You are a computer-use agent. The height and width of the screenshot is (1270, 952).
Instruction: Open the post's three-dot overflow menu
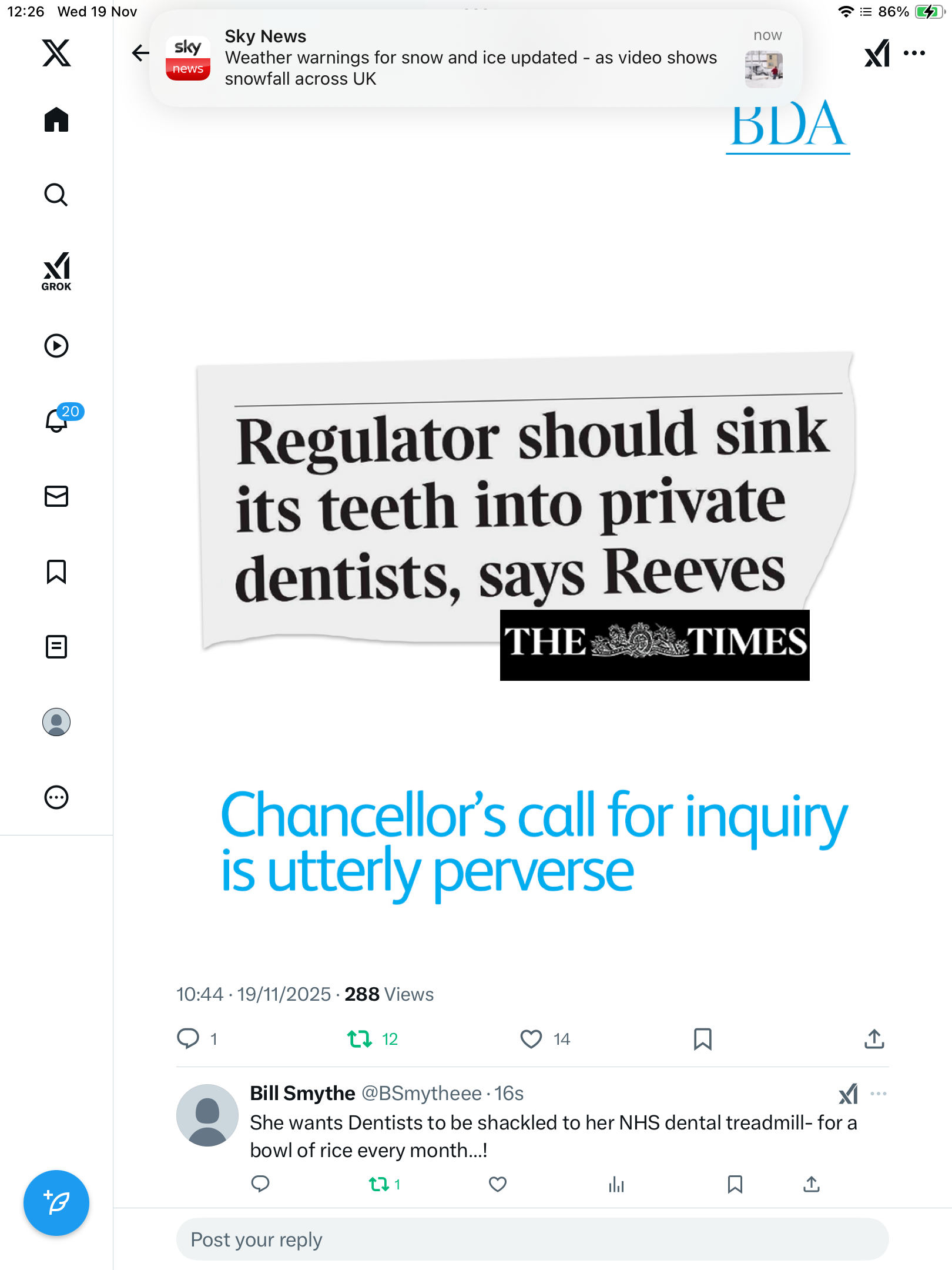coord(914,54)
